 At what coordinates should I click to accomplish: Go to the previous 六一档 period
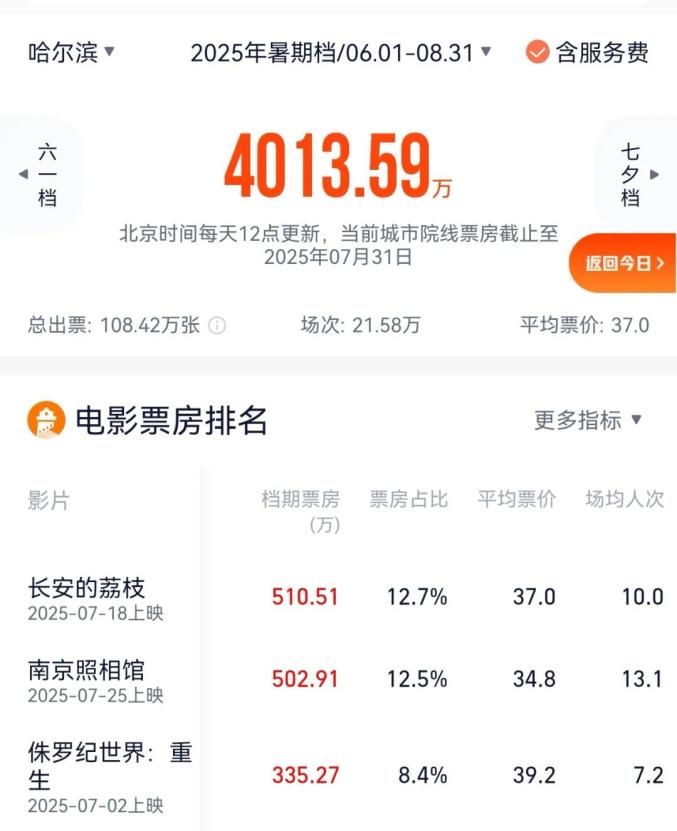(x=40, y=175)
